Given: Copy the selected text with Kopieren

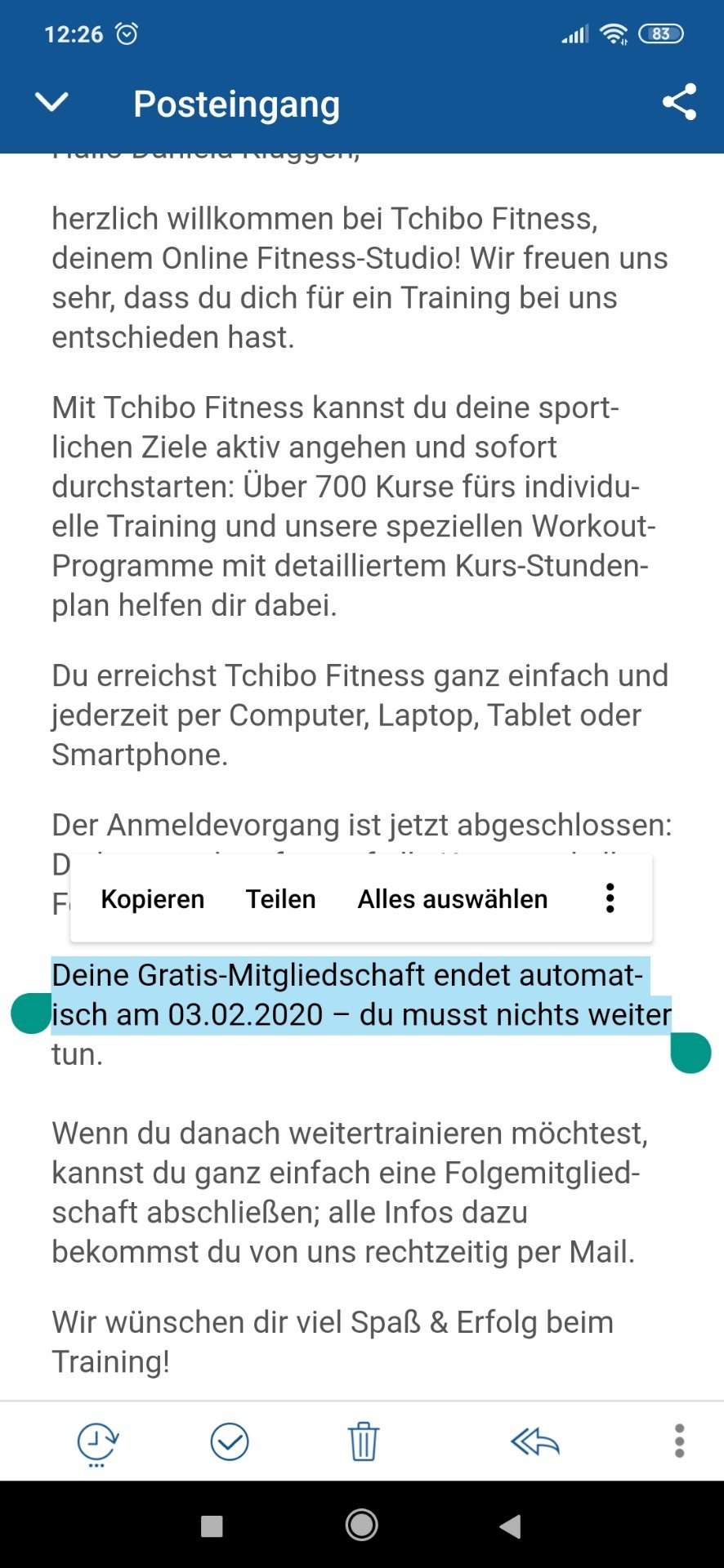Looking at the screenshot, I should tap(153, 898).
